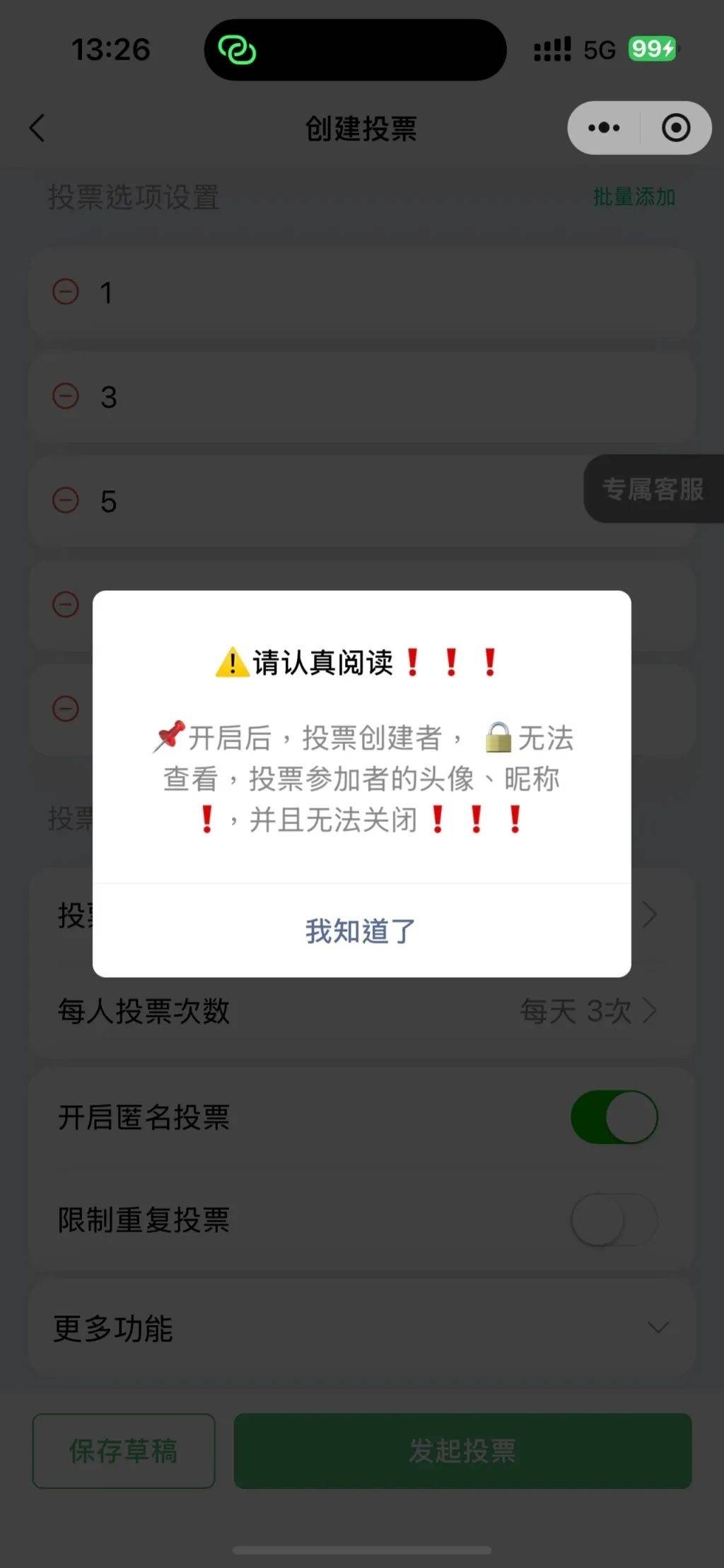Tap 发起投票 to start the vote
724x1568 pixels.
[x=462, y=1451]
